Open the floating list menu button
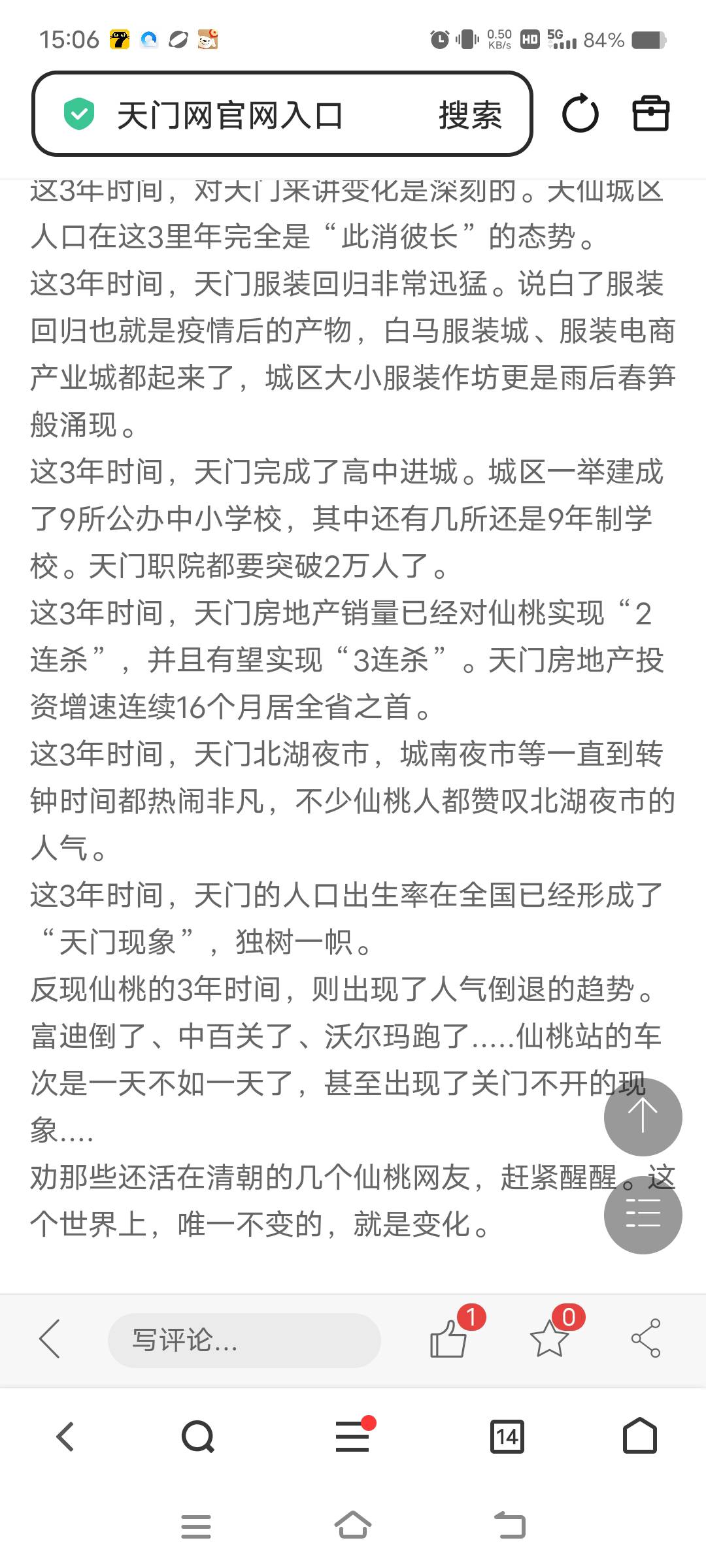This screenshot has width=706, height=1568. [643, 1214]
